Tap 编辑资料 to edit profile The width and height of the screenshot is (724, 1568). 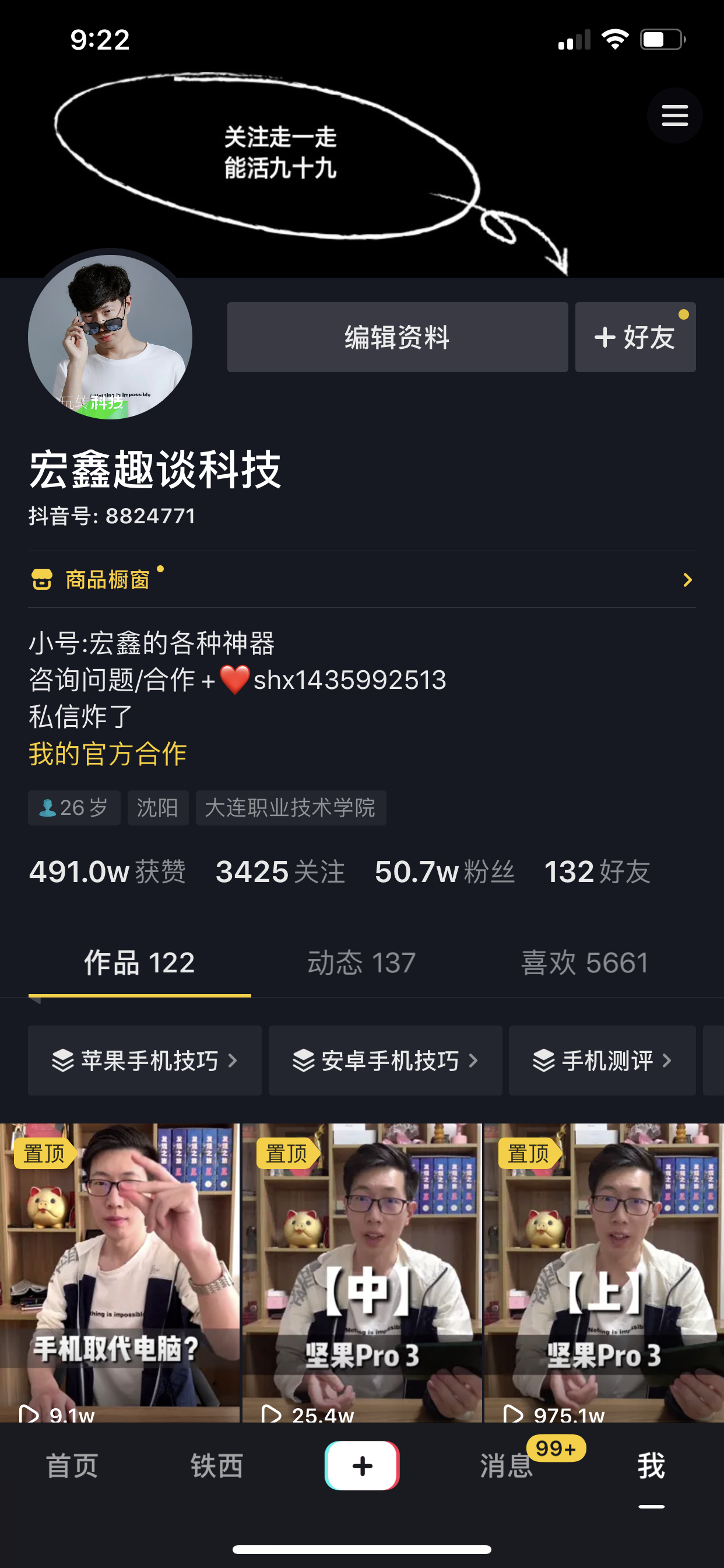pos(396,337)
